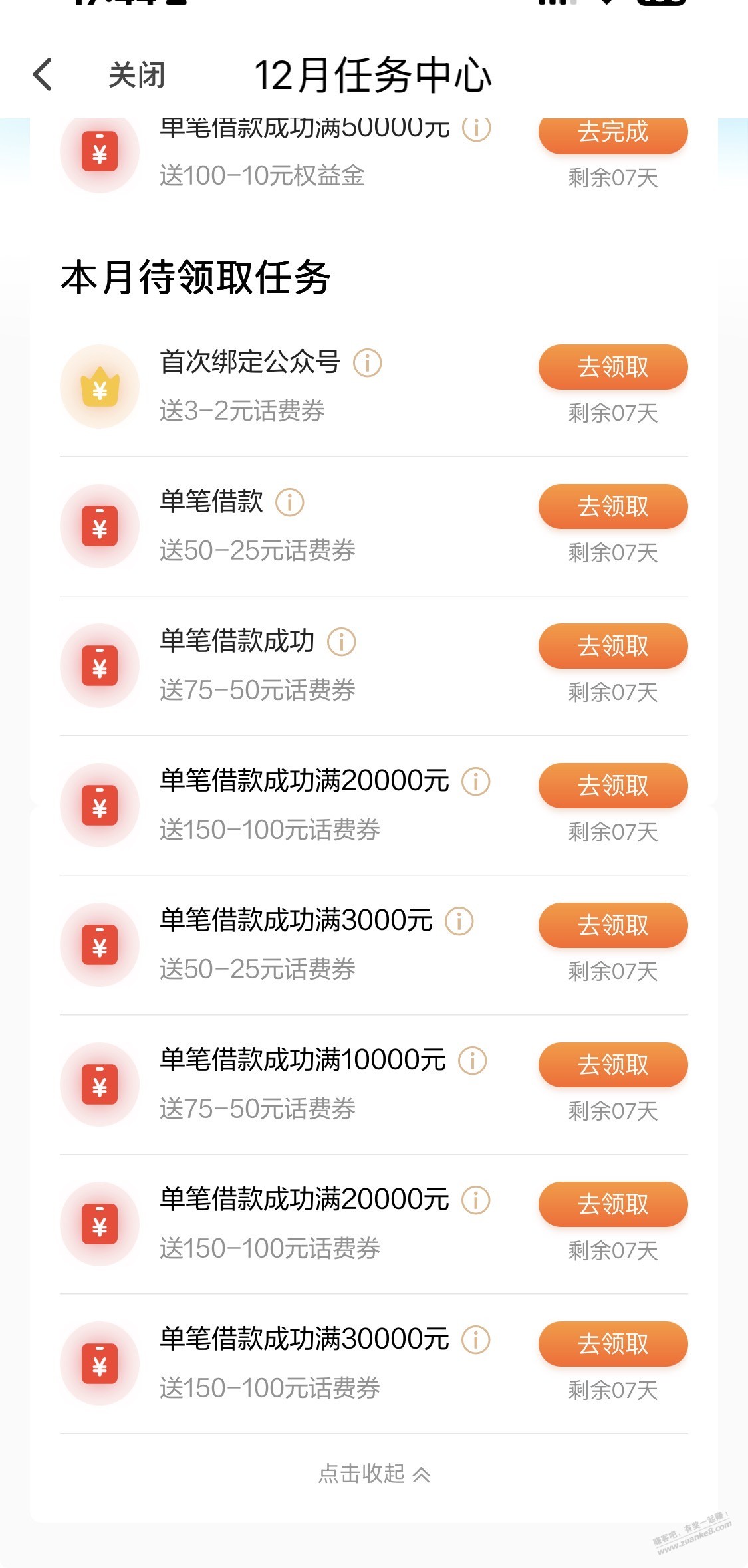
Task: Claim the 单笔借款成功满30000元 task
Action: tap(612, 1344)
